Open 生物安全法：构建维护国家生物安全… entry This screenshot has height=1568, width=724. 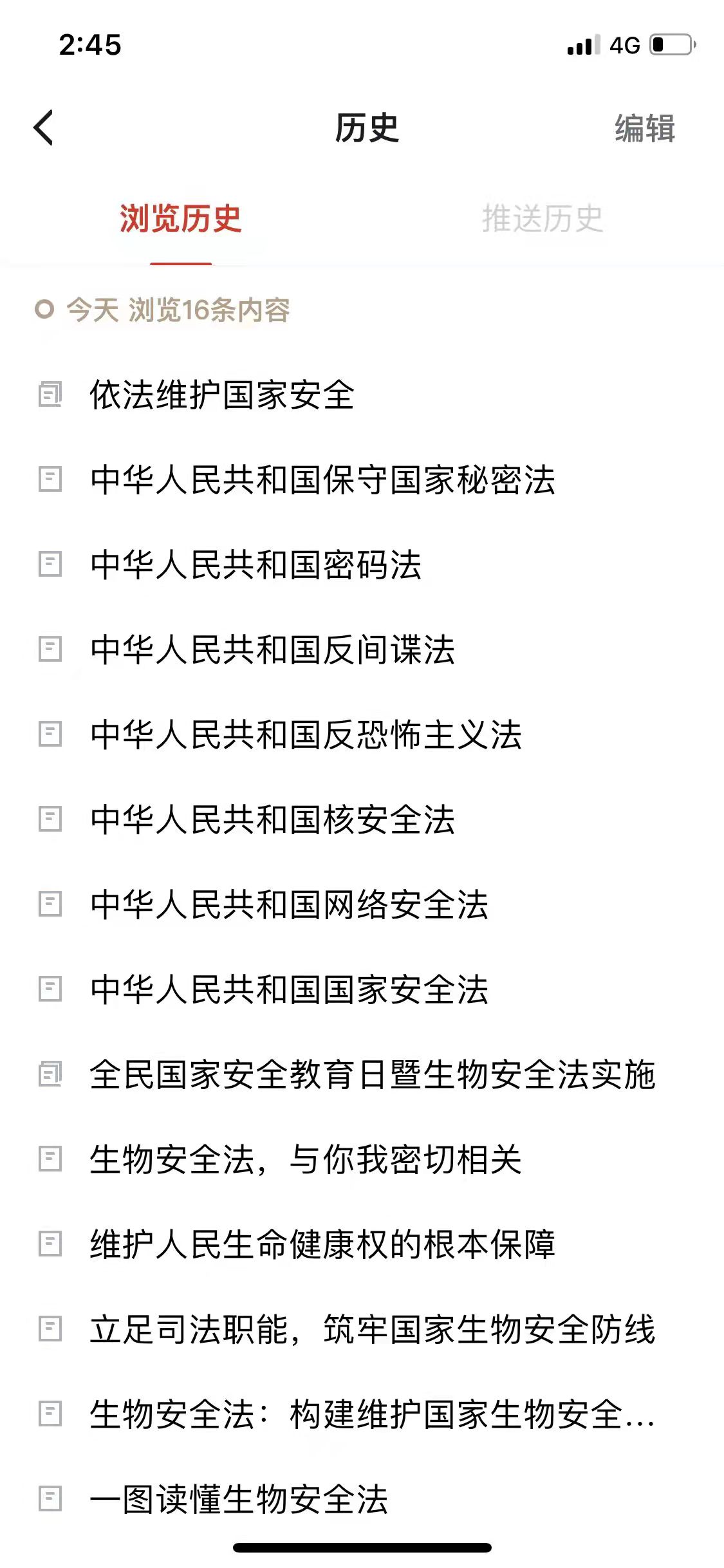pos(362,1414)
